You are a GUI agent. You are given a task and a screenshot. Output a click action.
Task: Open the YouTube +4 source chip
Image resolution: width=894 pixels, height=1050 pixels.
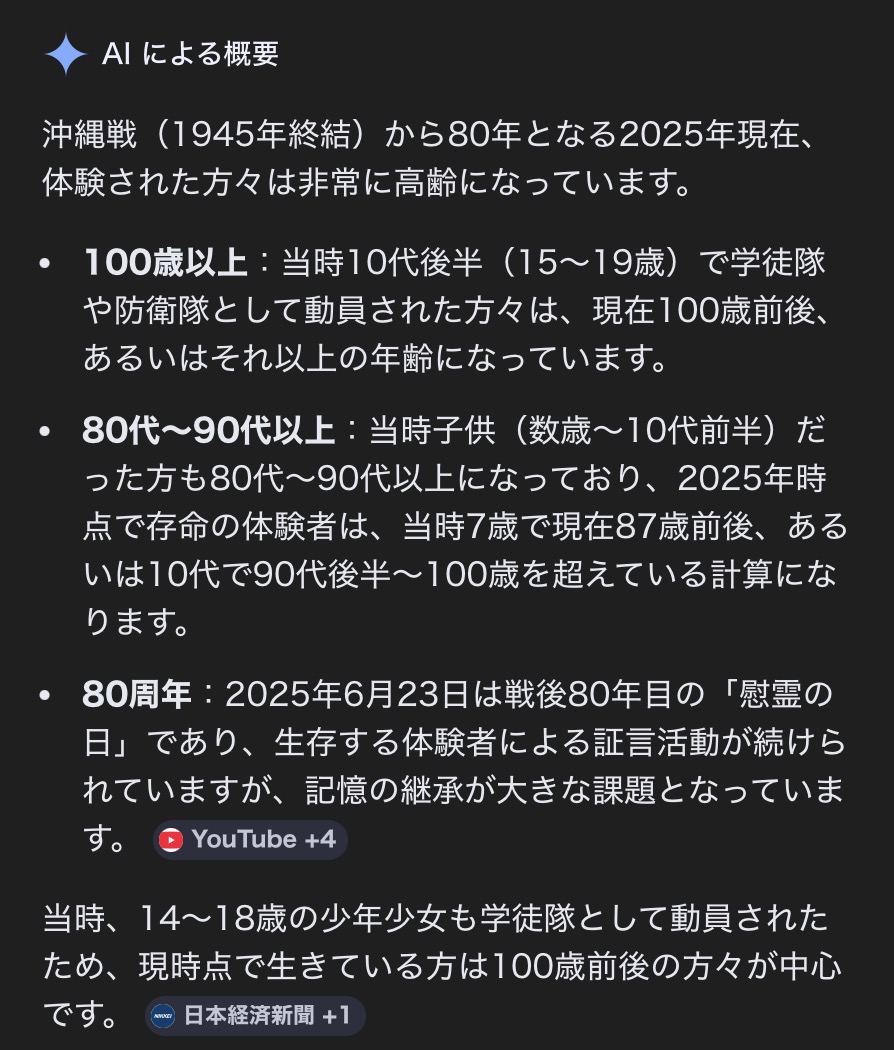[x=250, y=840]
